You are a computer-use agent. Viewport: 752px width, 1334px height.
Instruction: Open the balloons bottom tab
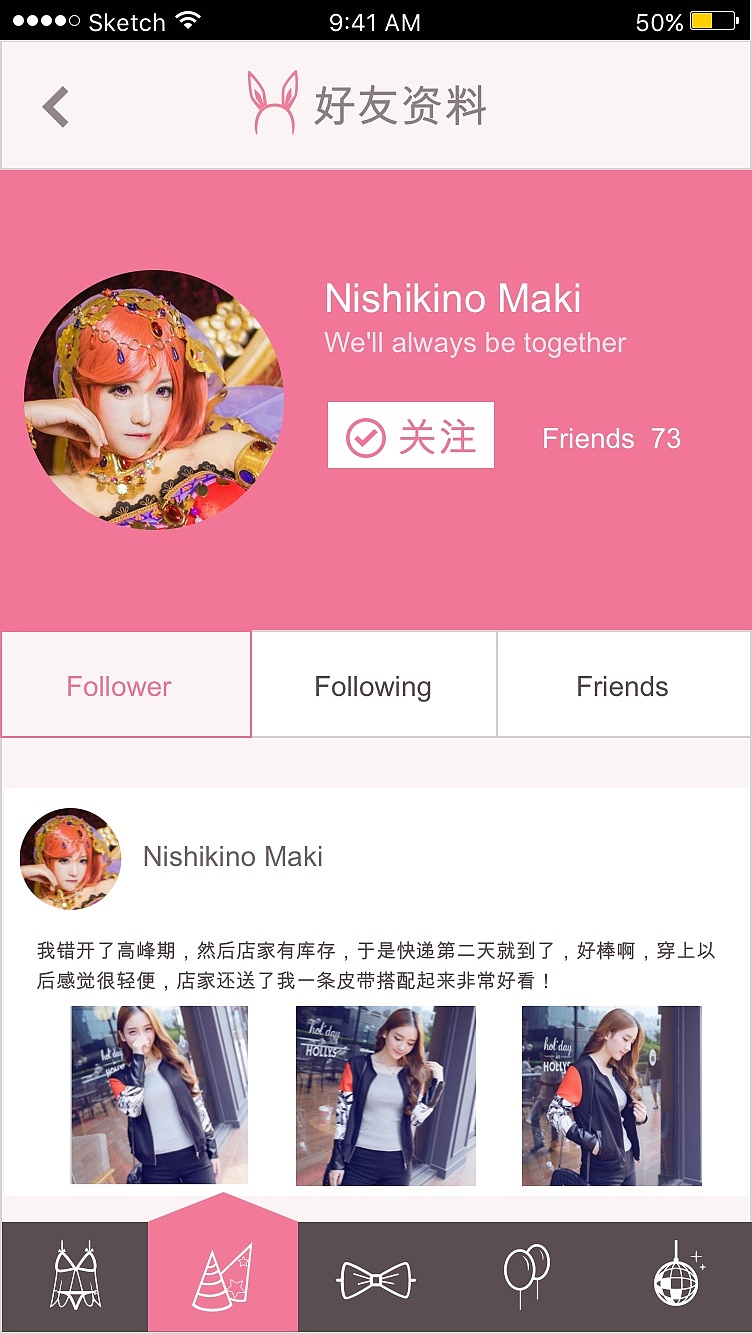(x=526, y=1274)
